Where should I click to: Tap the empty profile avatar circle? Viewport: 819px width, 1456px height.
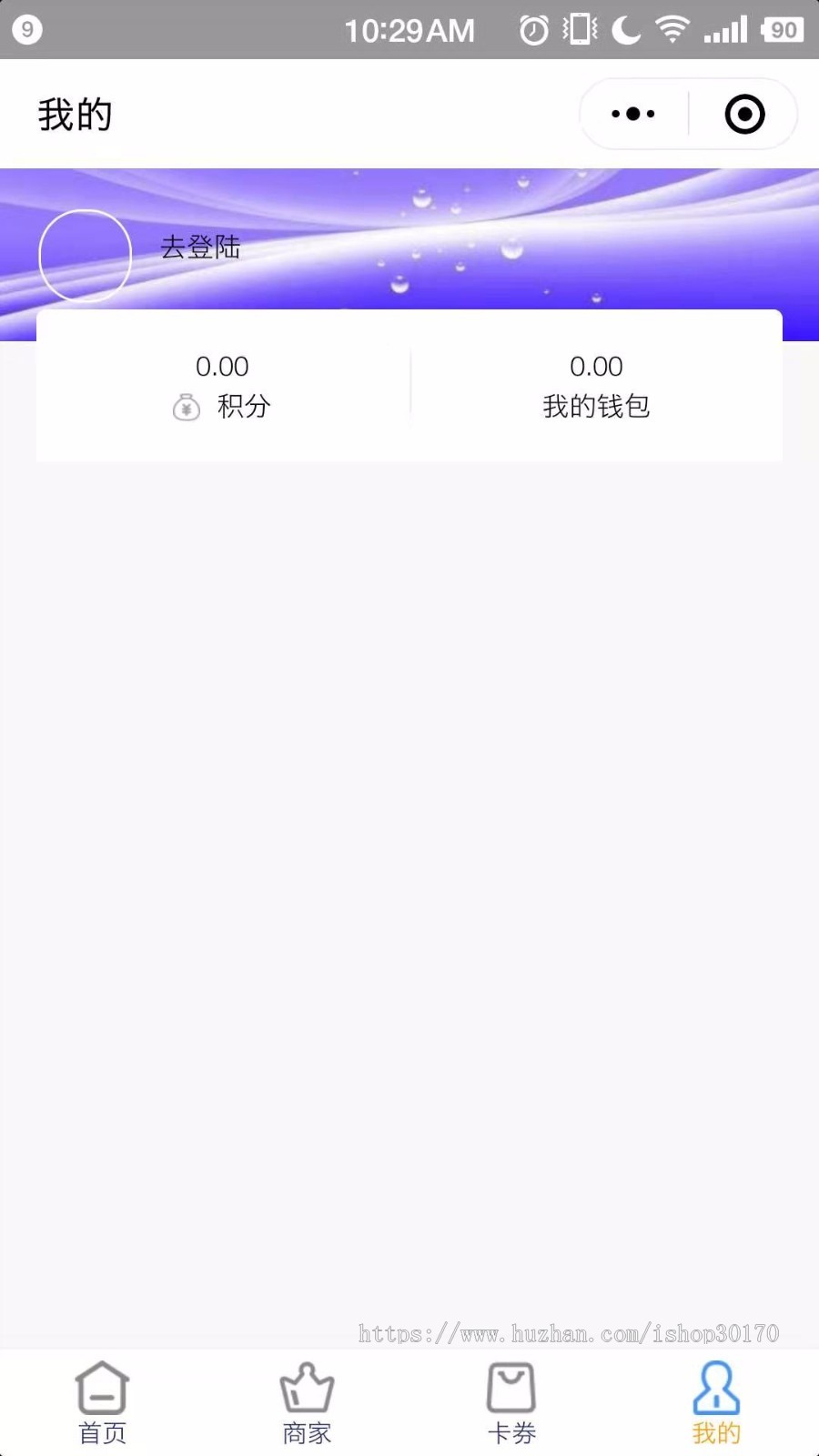point(86,256)
